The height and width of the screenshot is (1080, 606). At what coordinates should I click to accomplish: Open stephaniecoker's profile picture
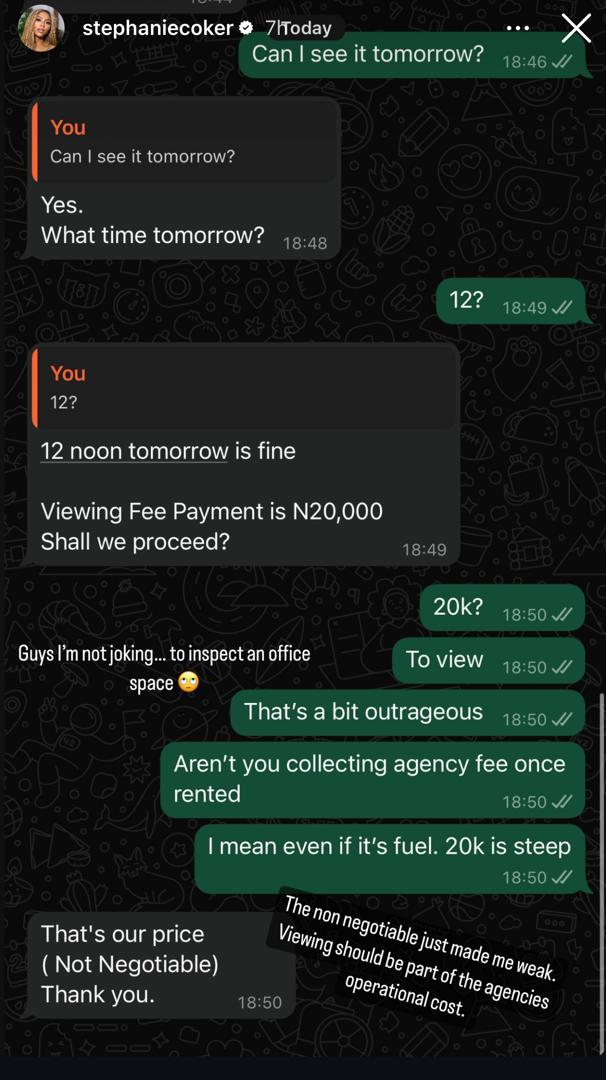tap(42, 29)
